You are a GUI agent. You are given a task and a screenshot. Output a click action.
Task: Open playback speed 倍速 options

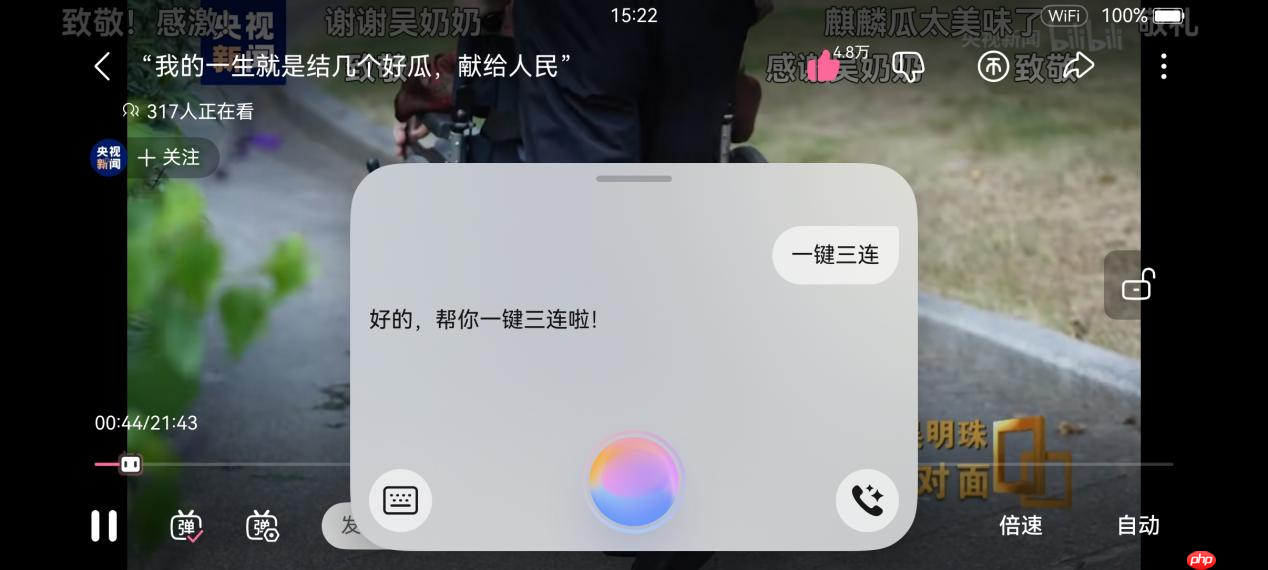pos(1021,525)
